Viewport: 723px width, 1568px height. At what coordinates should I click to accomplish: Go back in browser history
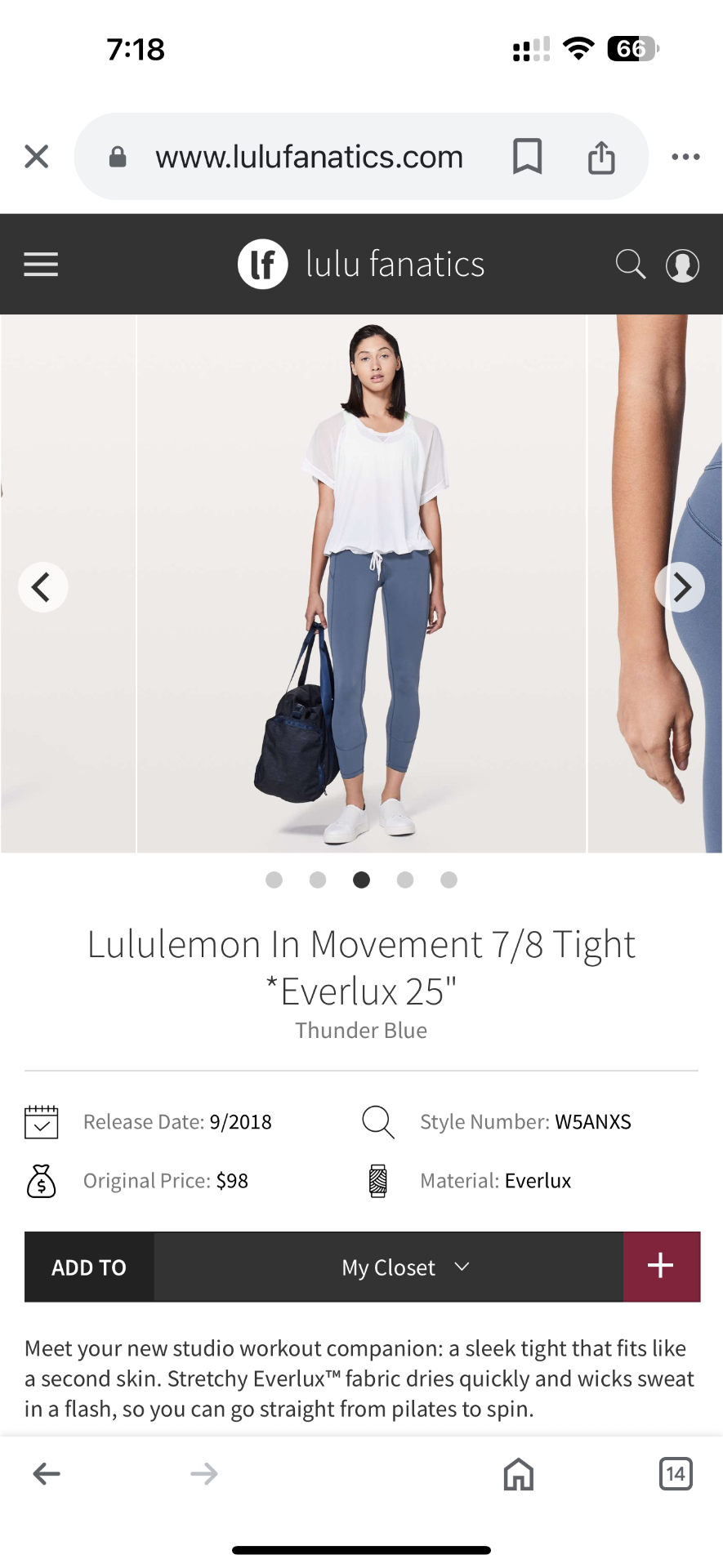pyautogui.click(x=47, y=1474)
